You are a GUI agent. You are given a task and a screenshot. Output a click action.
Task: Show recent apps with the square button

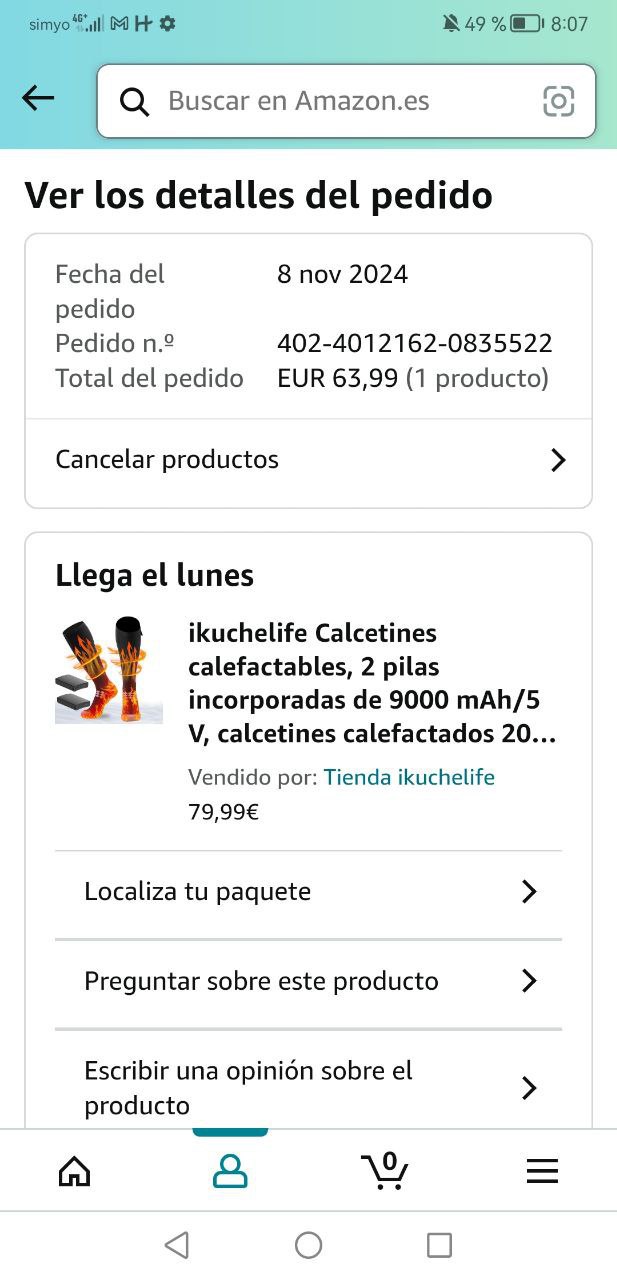(439, 1245)
